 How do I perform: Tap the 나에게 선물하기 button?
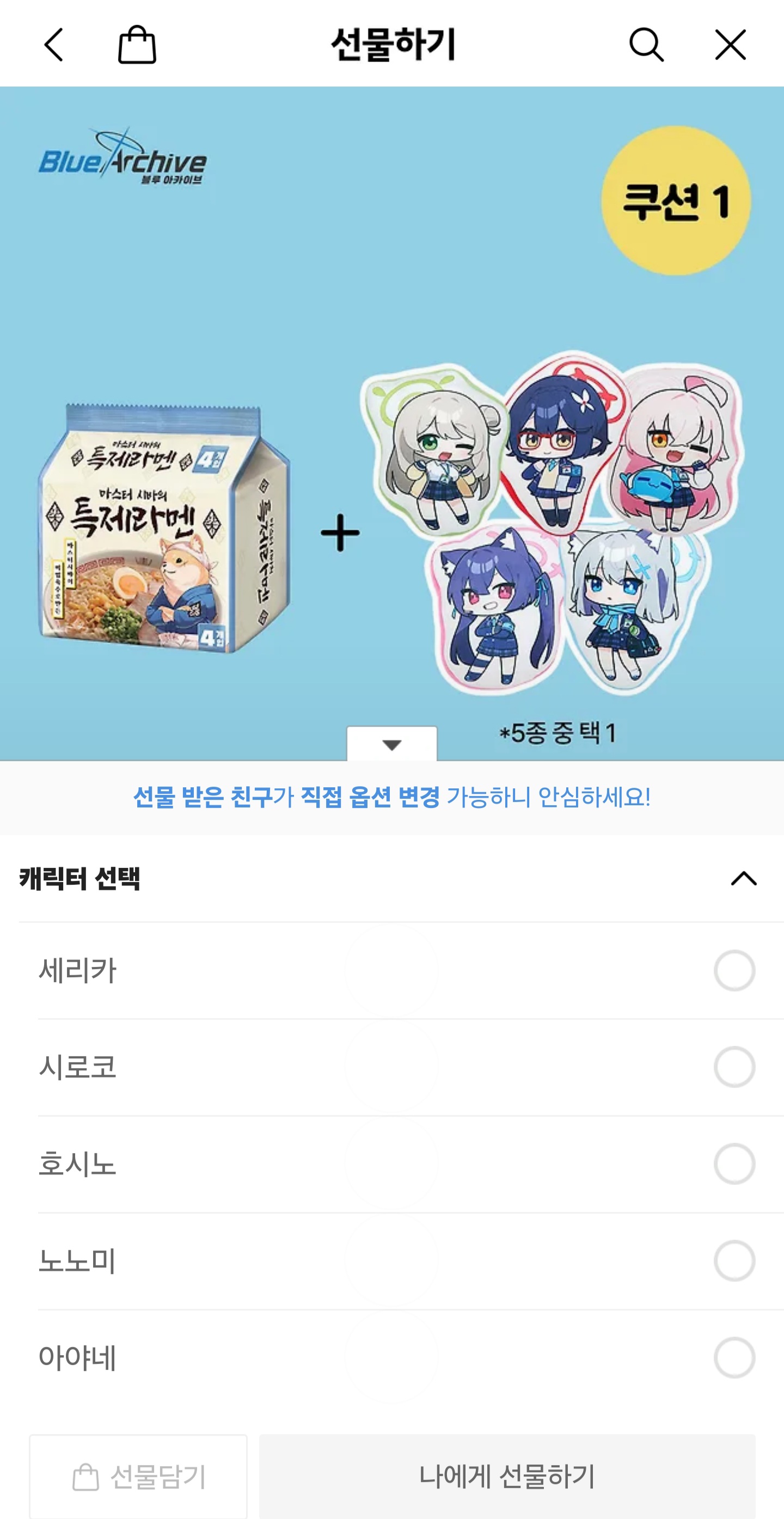tap(507, 1477)
